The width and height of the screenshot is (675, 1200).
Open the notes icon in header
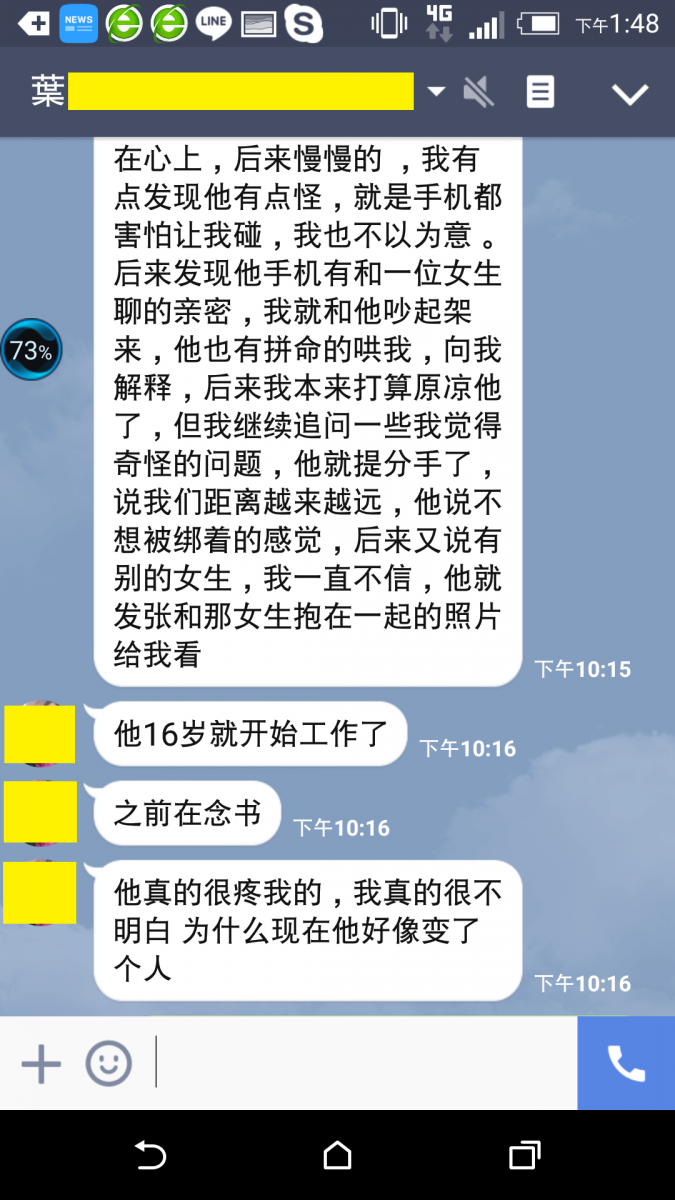coord(540,92)
